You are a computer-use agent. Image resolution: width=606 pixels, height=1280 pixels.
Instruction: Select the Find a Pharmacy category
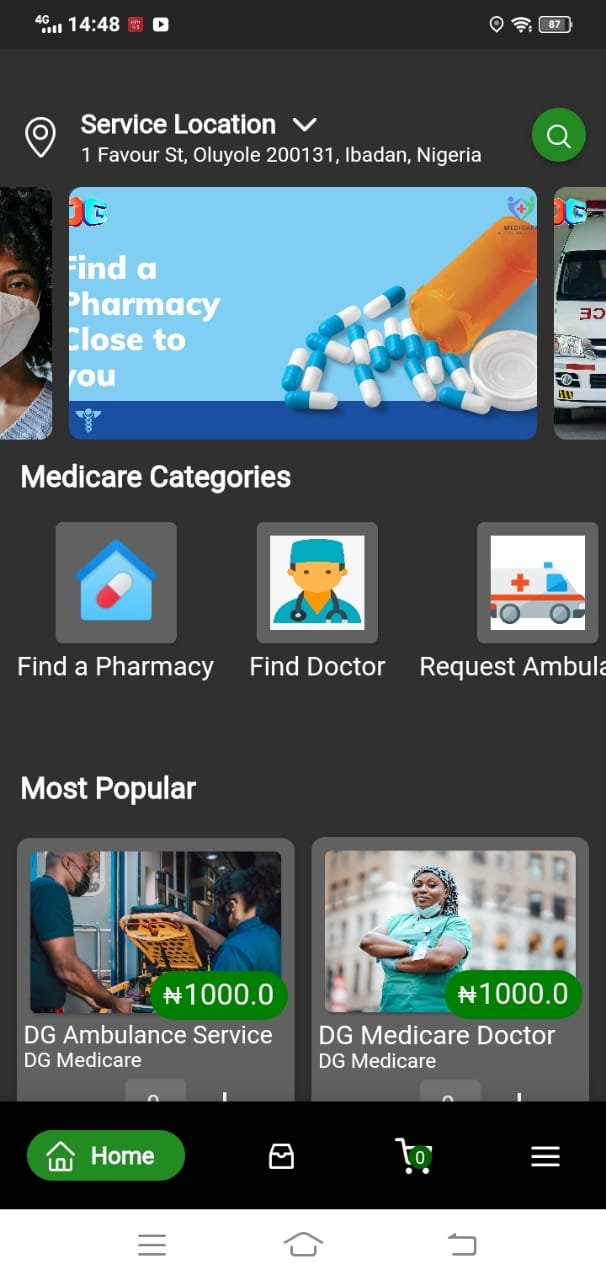tap(116, 601)
